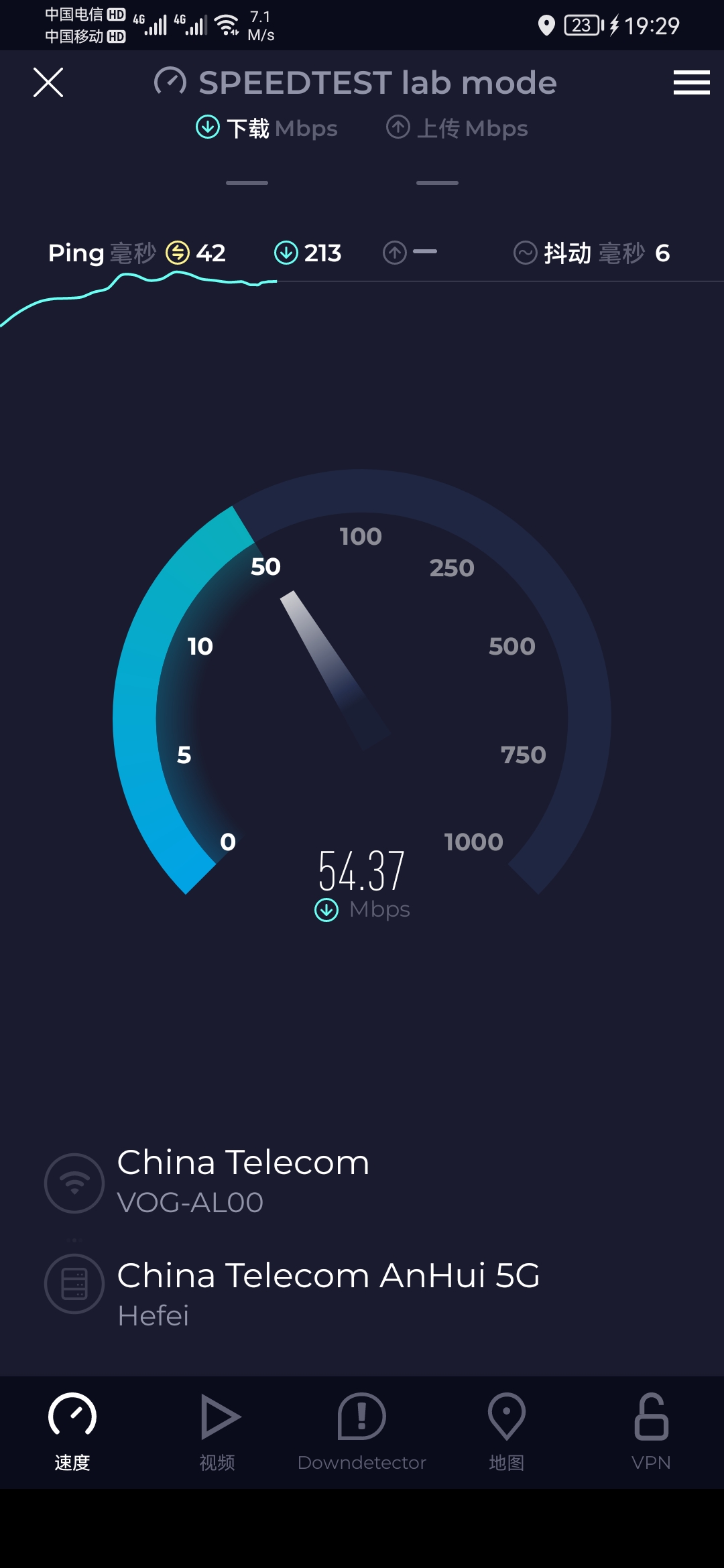
Task: Tap the China Telecom VOG-AL00 connection row
Action: point(243,1181)
